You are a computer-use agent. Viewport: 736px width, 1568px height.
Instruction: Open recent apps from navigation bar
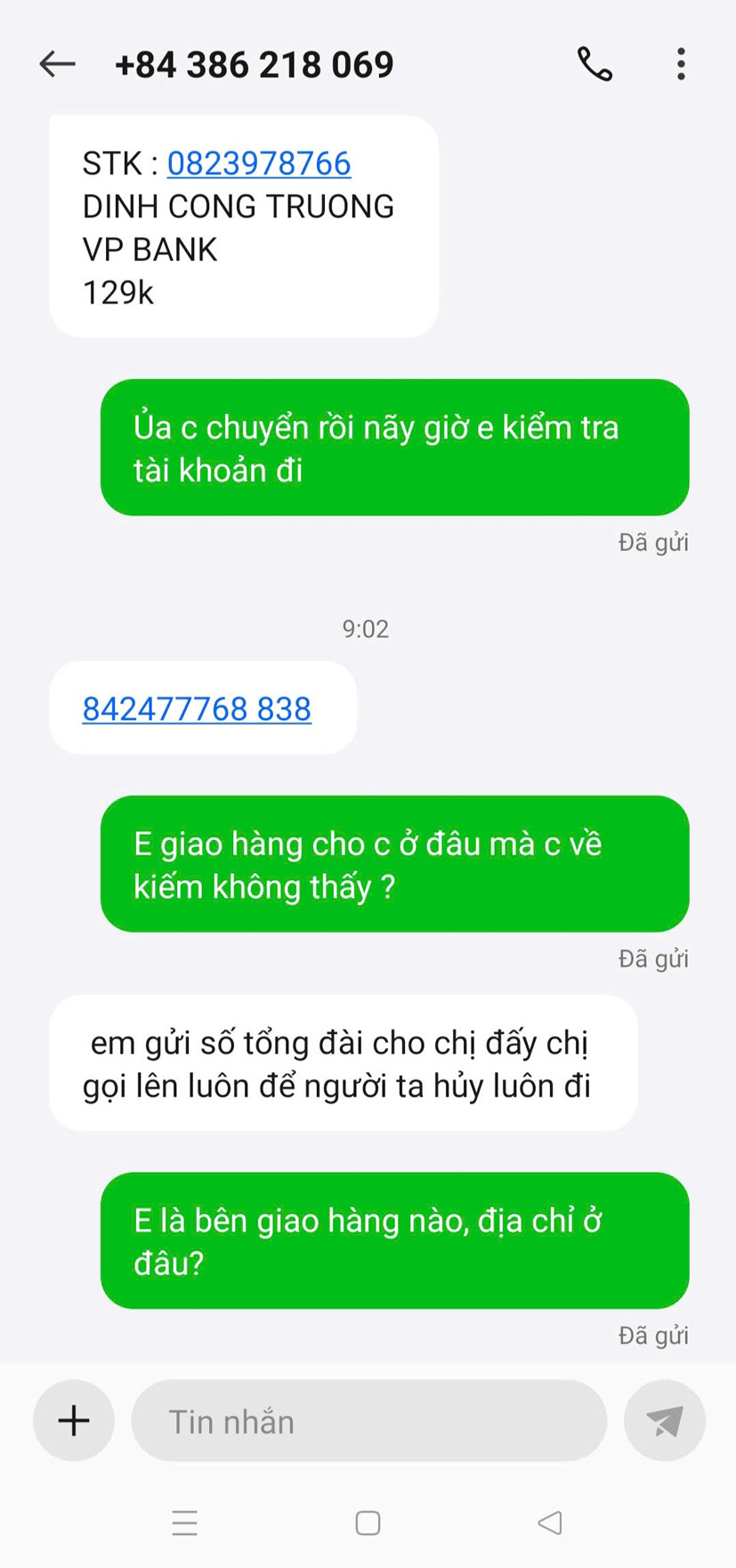184,1523
